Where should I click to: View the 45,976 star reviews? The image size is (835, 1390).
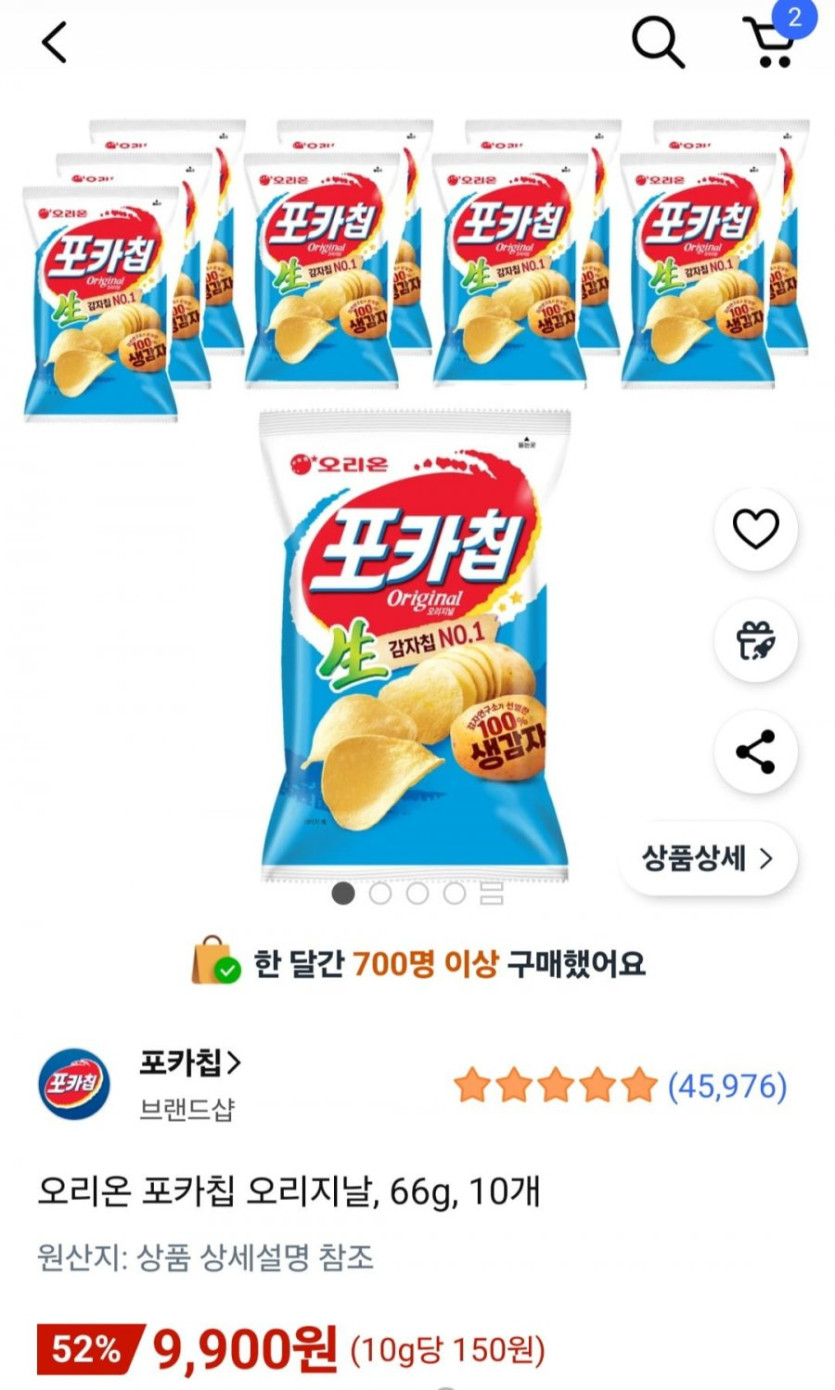(620, 1085)
